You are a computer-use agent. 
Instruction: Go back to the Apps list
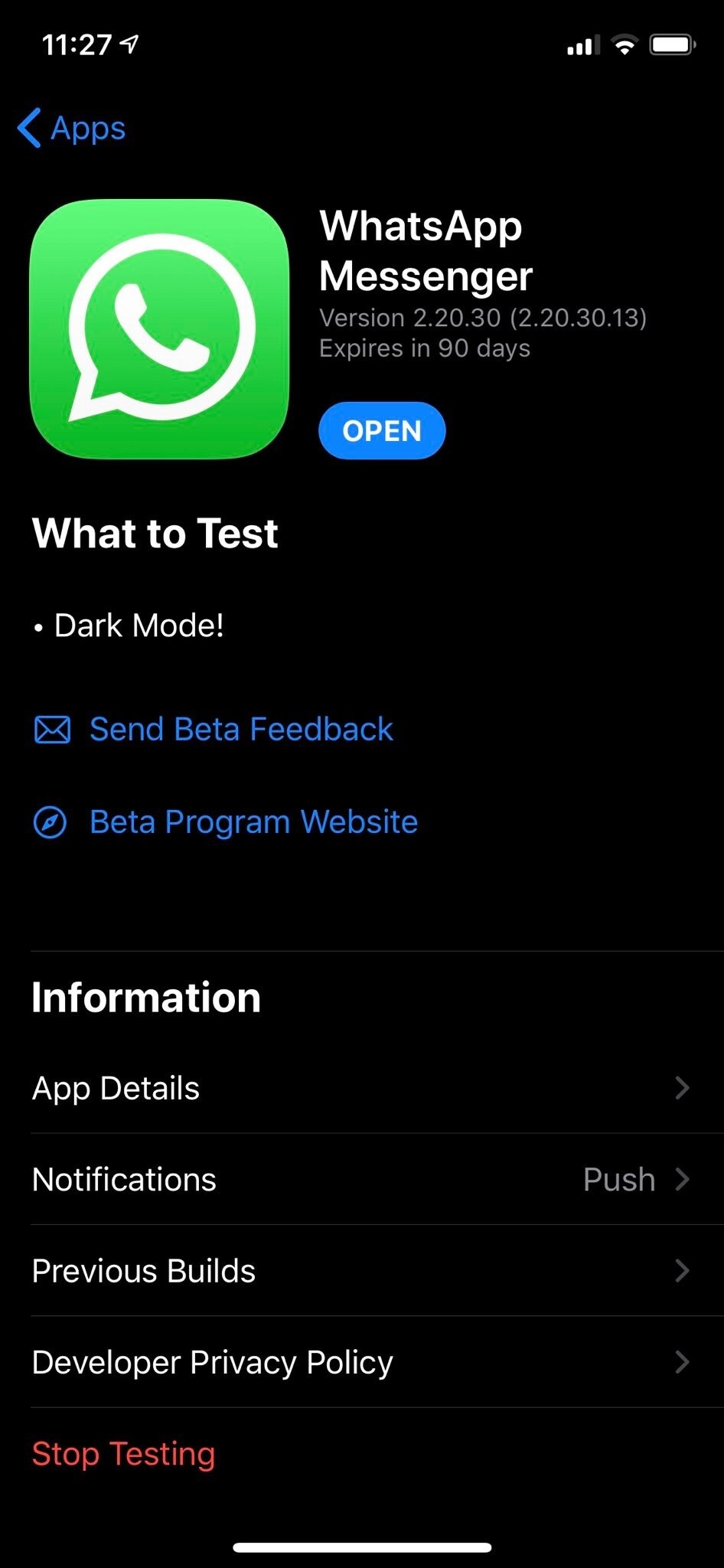tap(72, 128)
